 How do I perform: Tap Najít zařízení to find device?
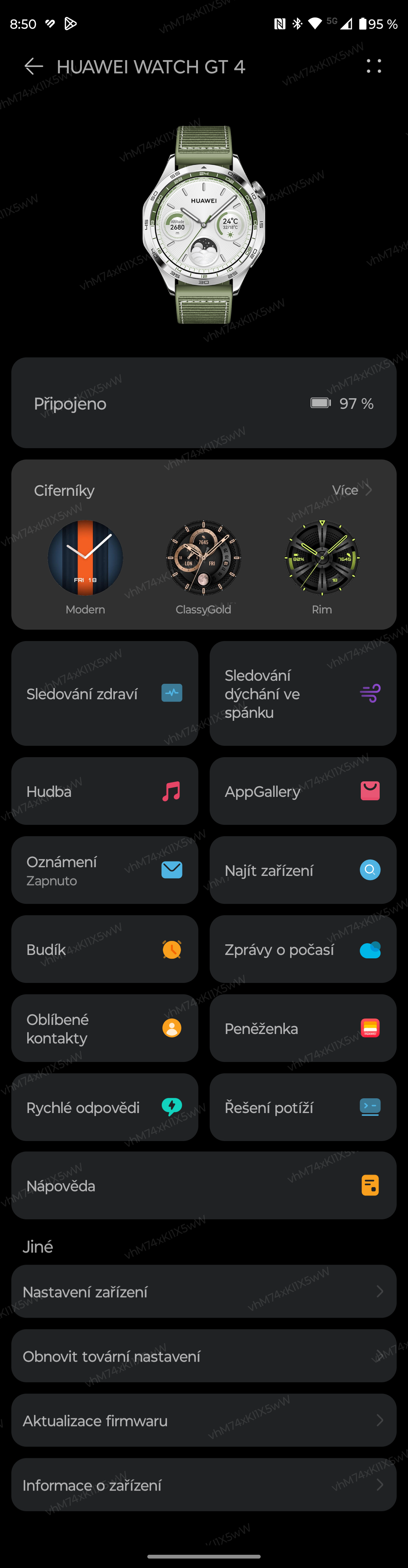(303, 870)
